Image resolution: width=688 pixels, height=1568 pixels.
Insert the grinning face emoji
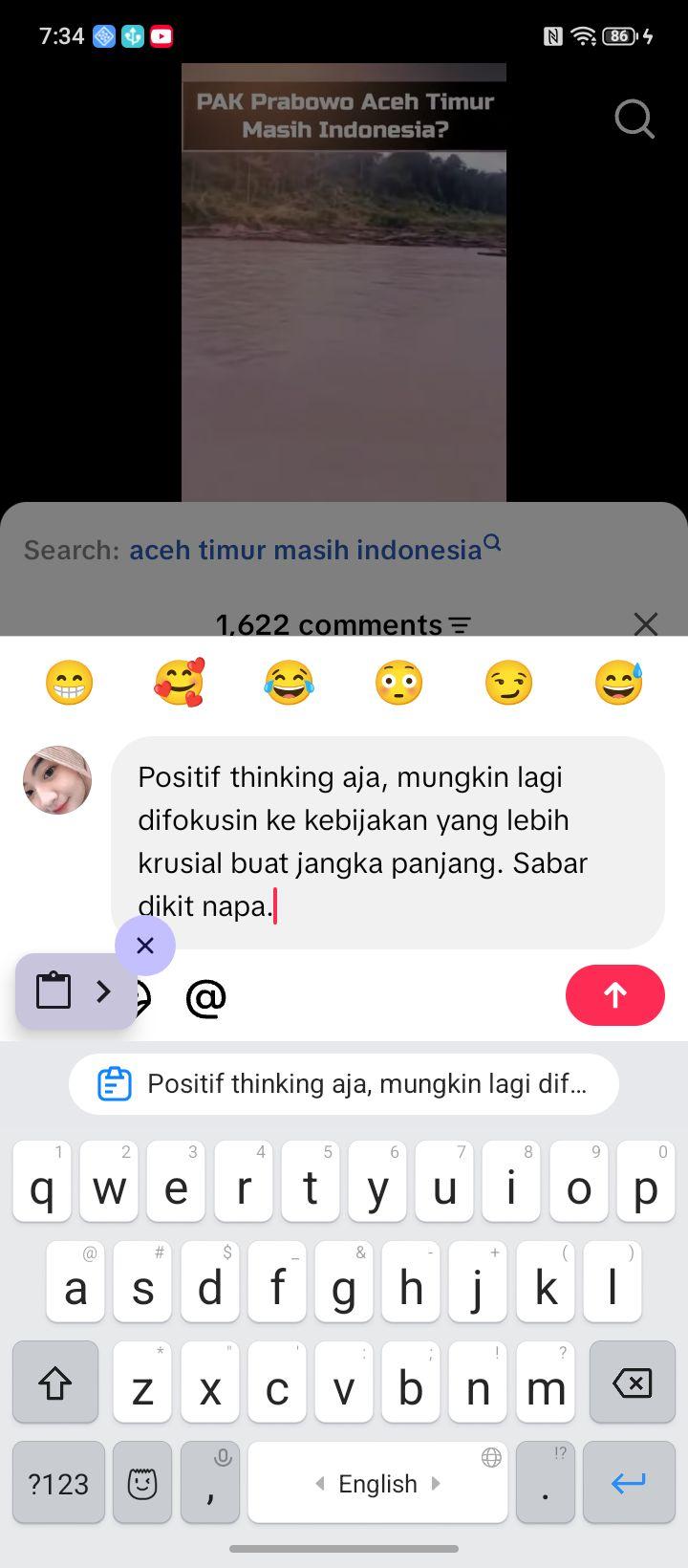tap(70, 683)
